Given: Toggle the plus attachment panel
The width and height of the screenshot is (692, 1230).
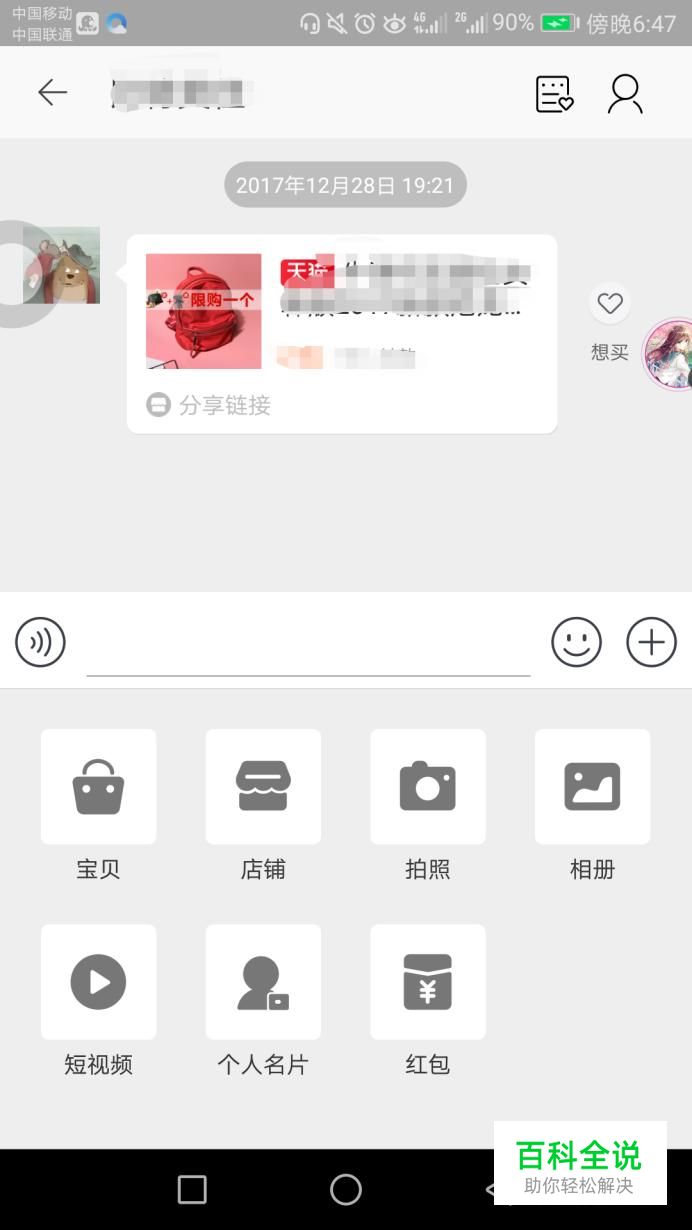Looking at the screenshot, I should pos(651,642).
